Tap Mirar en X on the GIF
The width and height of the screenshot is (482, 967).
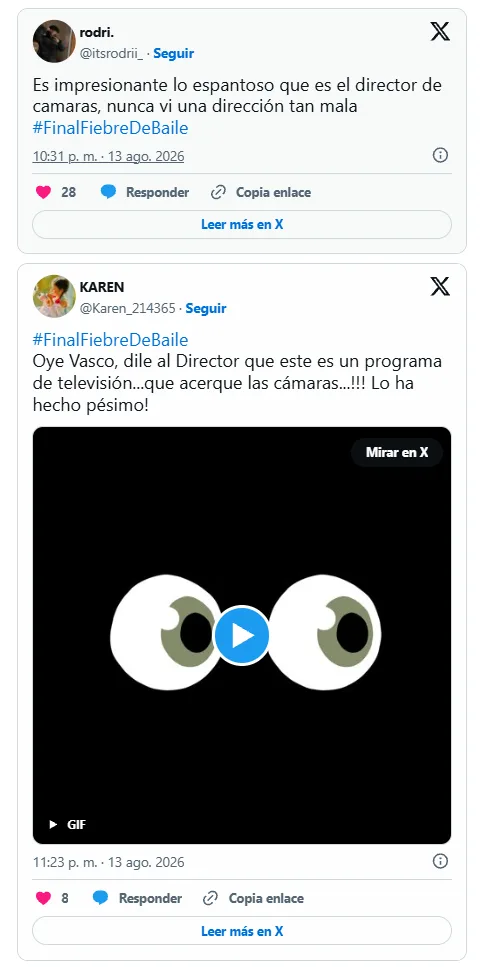click(x=397, y=452)
